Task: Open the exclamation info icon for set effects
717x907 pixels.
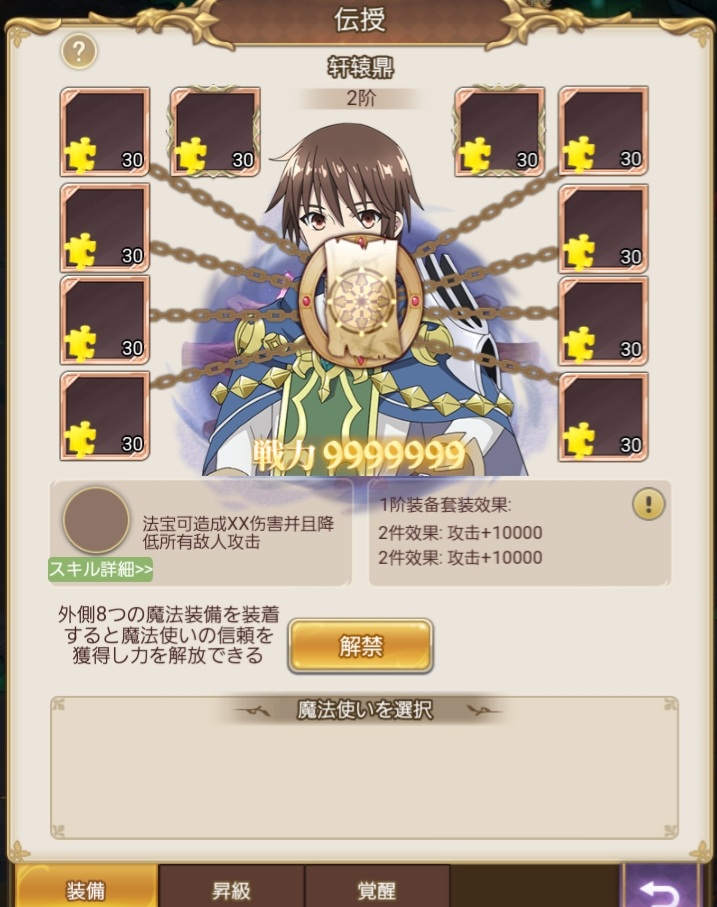Action: (648, 504)
